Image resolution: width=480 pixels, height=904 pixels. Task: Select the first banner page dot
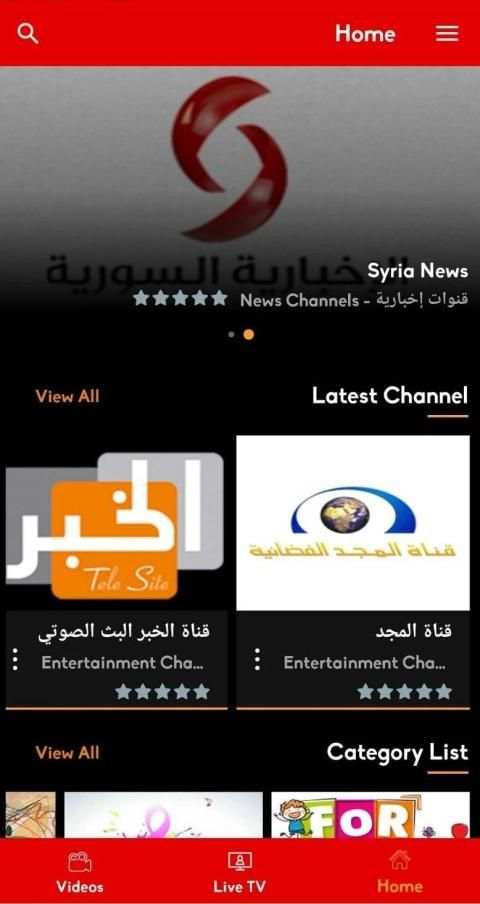(x=231, y=334)
